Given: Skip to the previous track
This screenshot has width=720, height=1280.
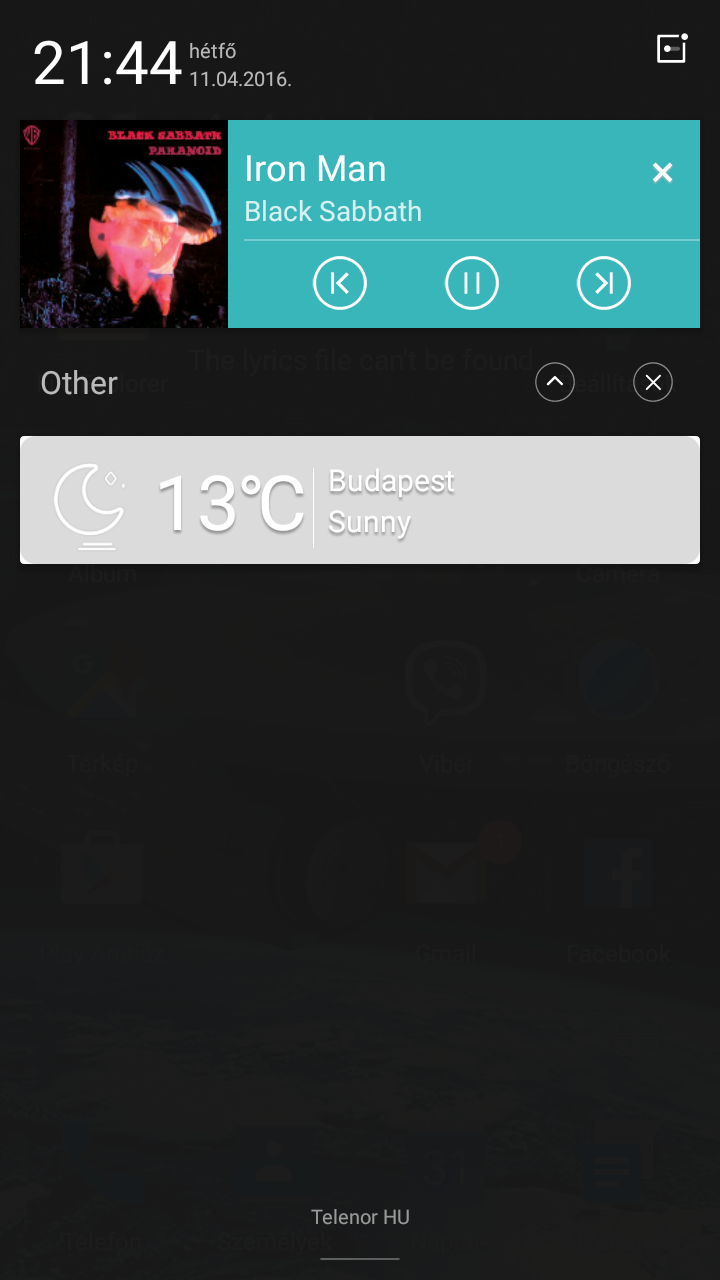Looking at the screenshot, I should (340, 284).
